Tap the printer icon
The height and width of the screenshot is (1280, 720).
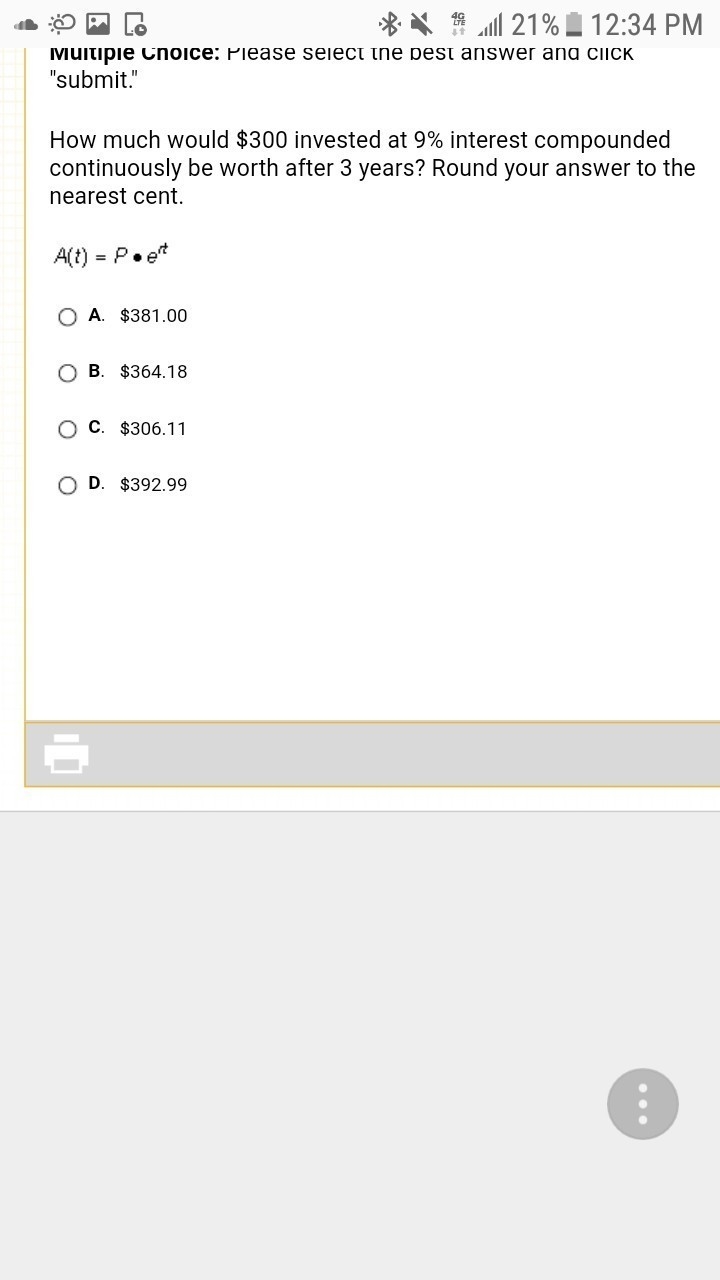tap(67, 753)
